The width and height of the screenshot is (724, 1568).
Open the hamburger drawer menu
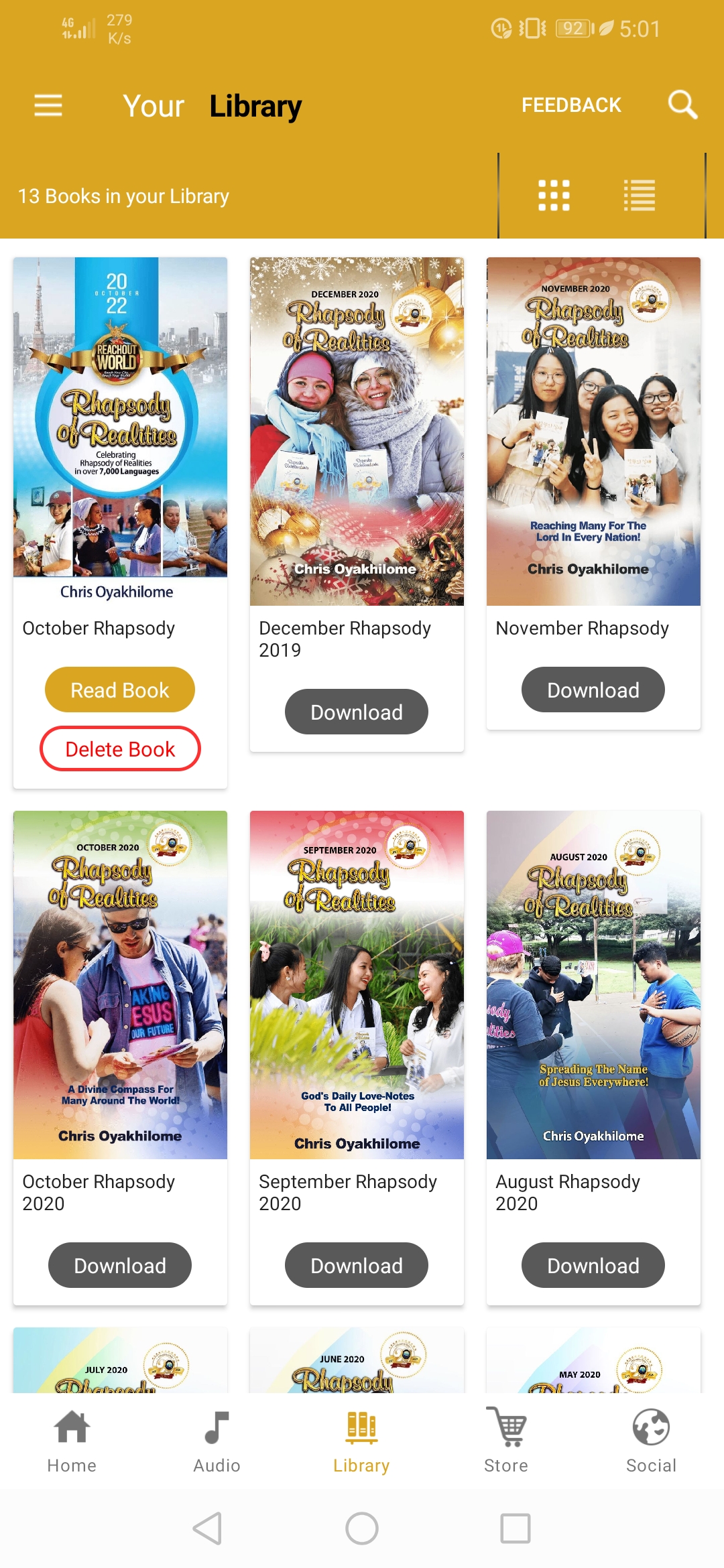click(48, 105)
